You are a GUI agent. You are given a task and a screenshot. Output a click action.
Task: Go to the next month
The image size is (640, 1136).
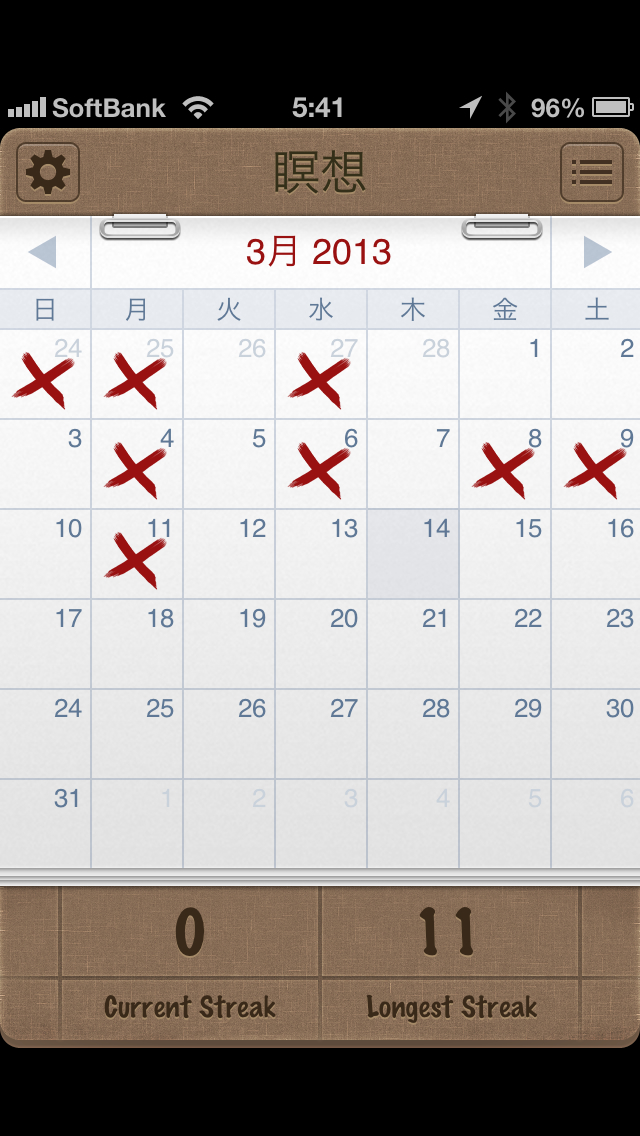[596, 252]
